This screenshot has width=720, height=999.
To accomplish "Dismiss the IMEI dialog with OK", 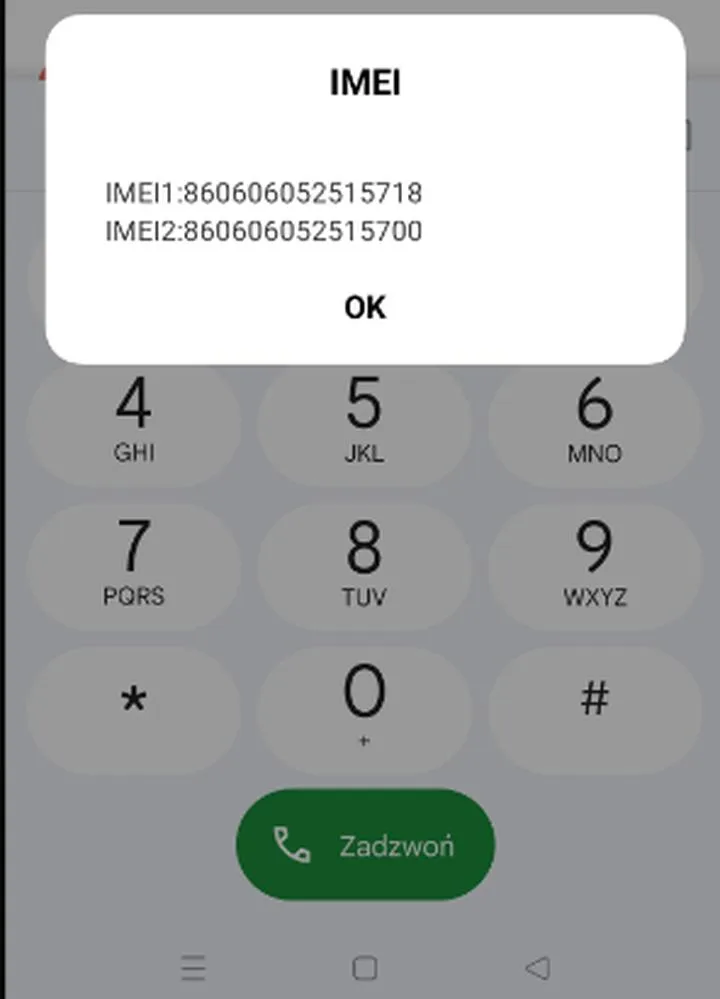I will click(367, 307).
